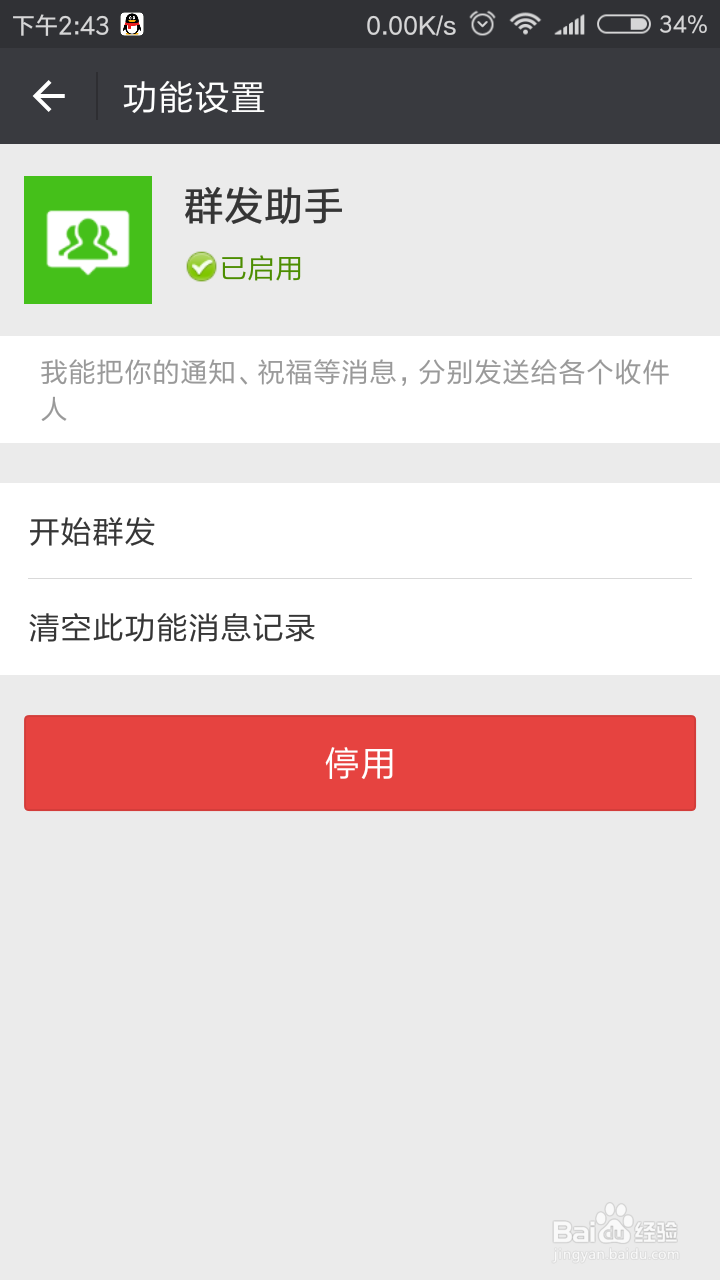Image resolution: width=720 pixels, height=1280 pixels.
Task: Toggle the 已启用 enabled status
Action: pyautogui.click(x=245, y=266)
